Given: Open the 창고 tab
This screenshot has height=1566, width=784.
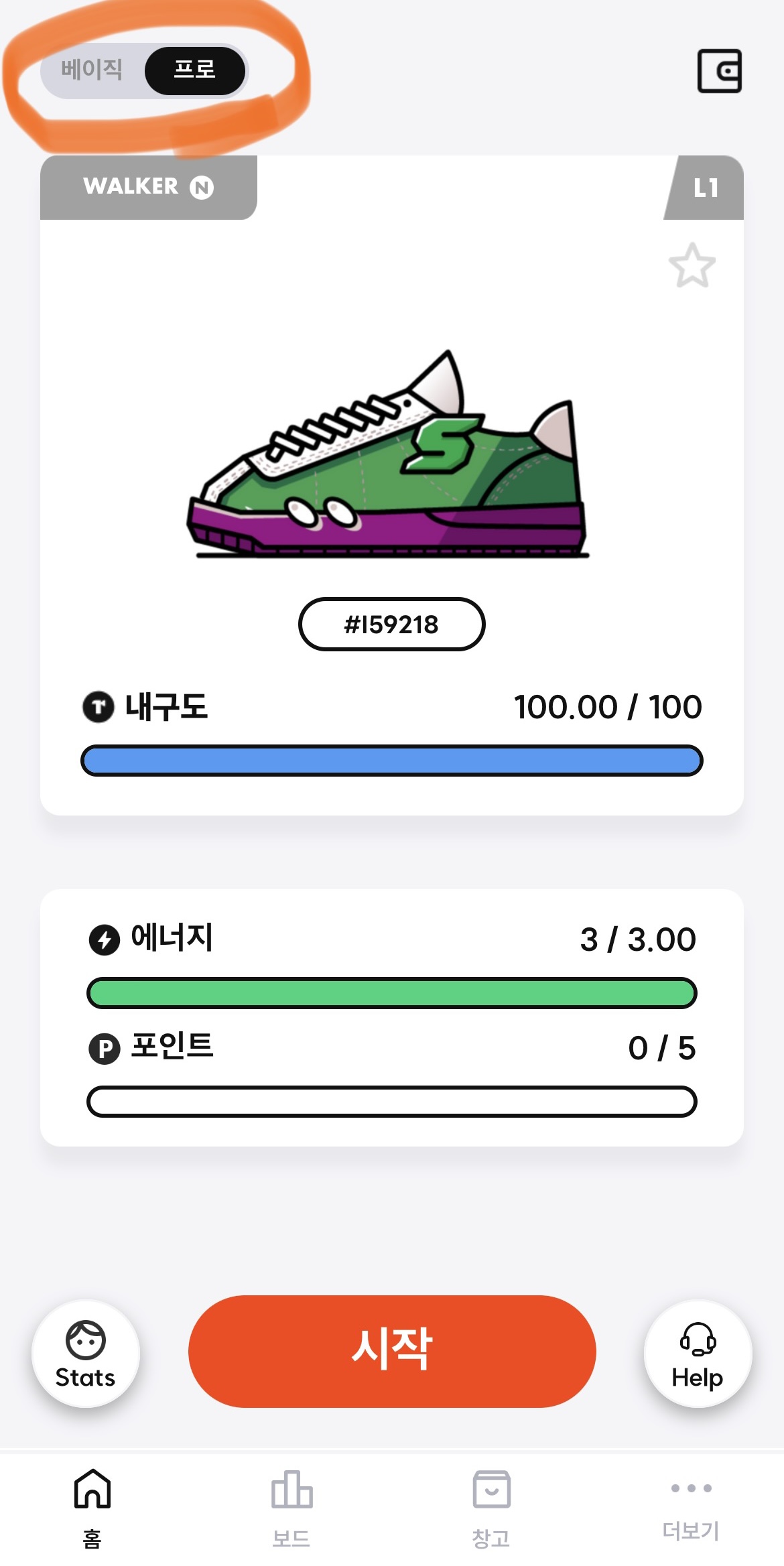Looking at the screenshot, I should click(491, 1508).
